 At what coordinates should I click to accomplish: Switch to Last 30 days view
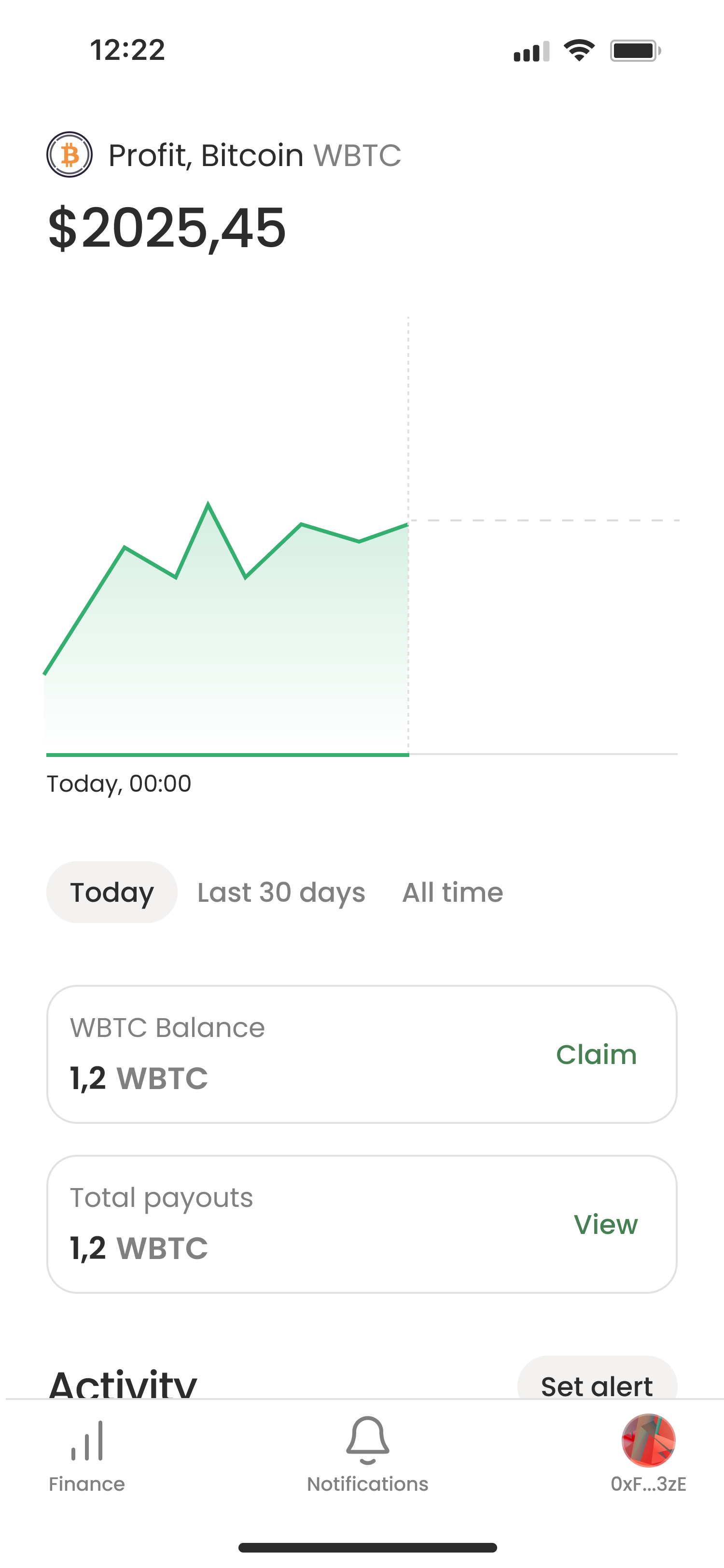tap(281, 892)
